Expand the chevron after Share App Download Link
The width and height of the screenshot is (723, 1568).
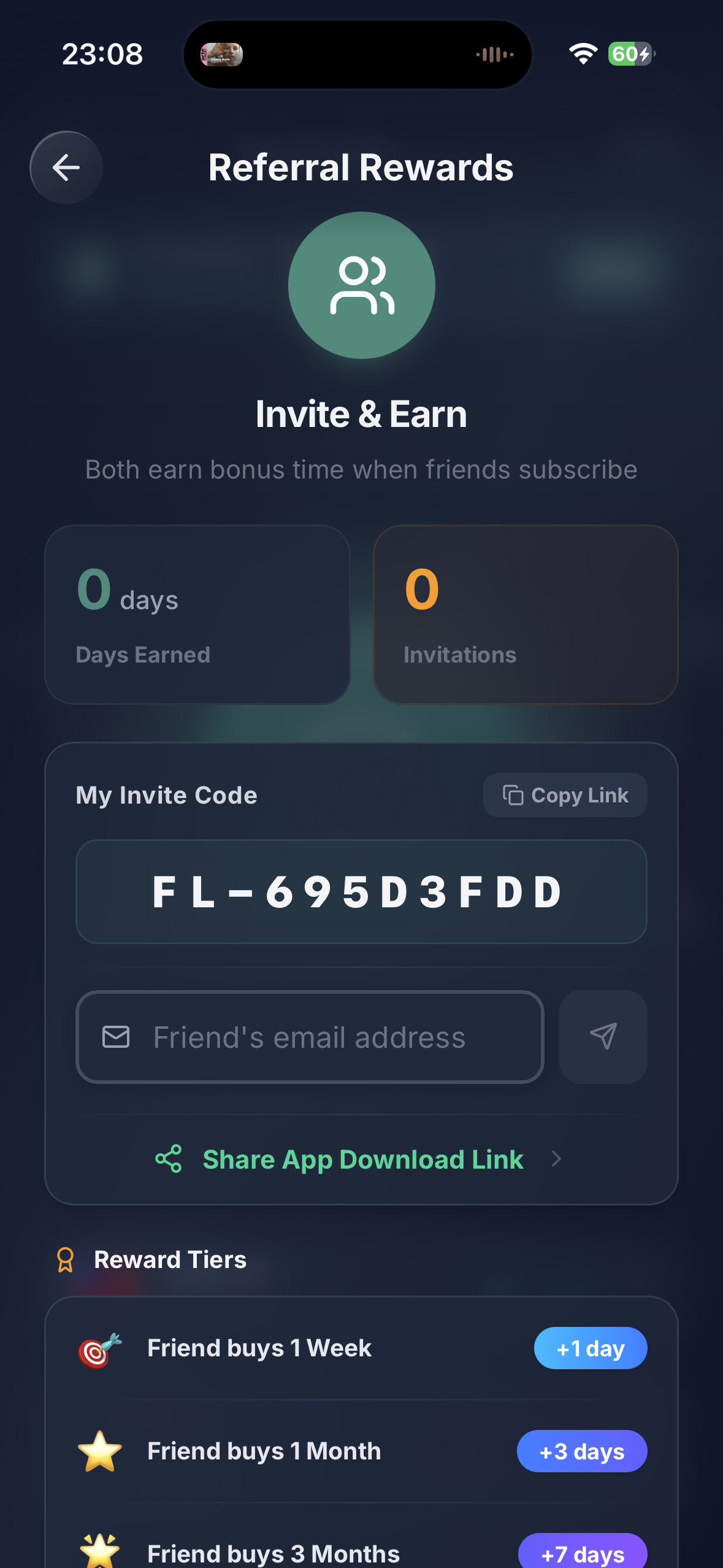(556, 1159)
